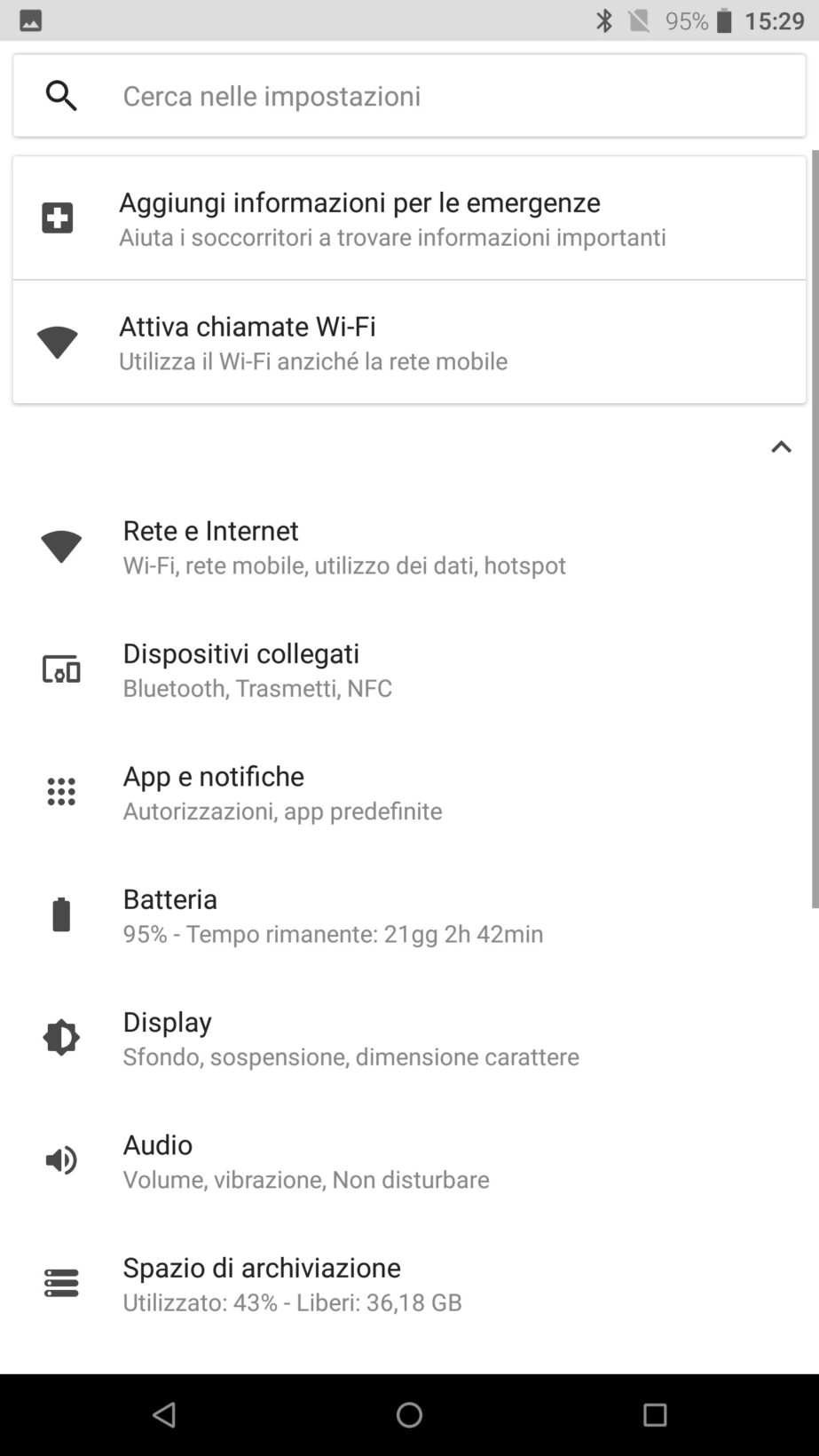Tap the Cerca nelle impostazioni search field
The height and width of the screenshot is (1456, 819).
click(x=408, y=96)
